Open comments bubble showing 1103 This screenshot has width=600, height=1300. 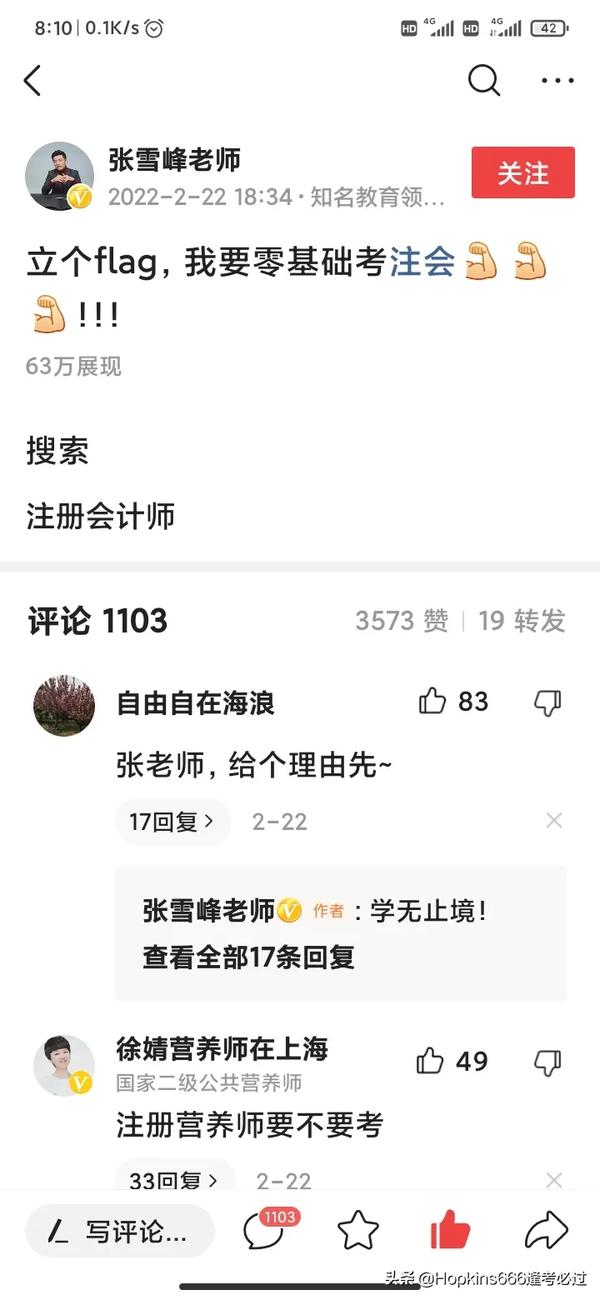coord(264,1230)
